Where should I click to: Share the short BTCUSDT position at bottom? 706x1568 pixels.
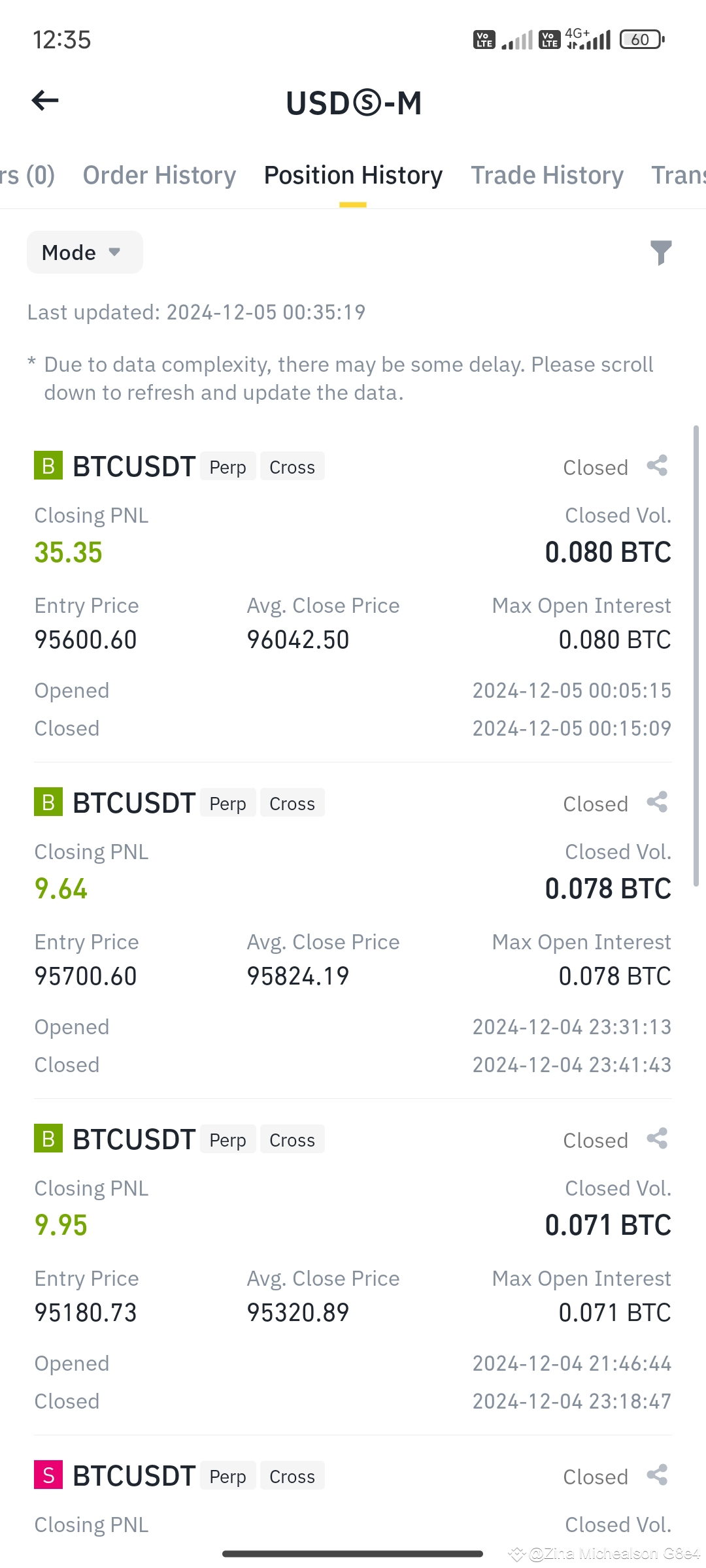pyautogui.click(x=657, y=1475)
